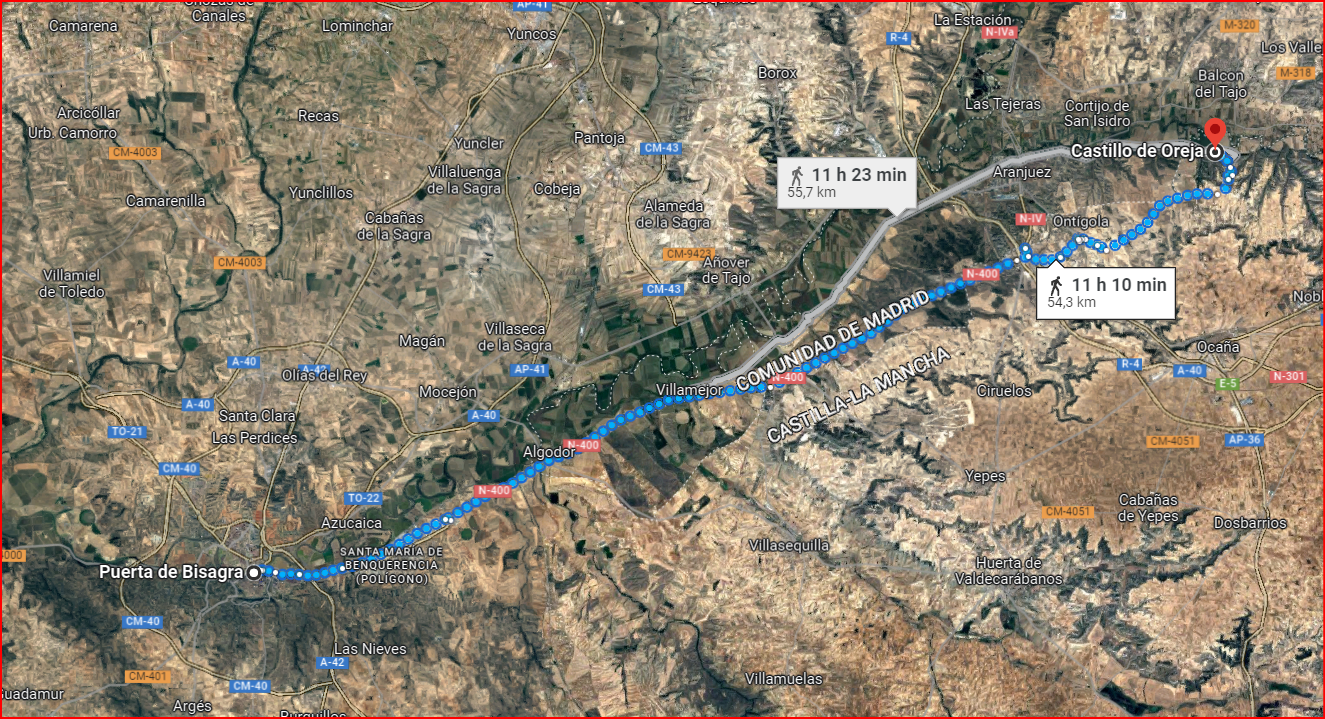Select the 11 h 23 min alternate route
This screenshot has height=719, width=1325.
847,182
